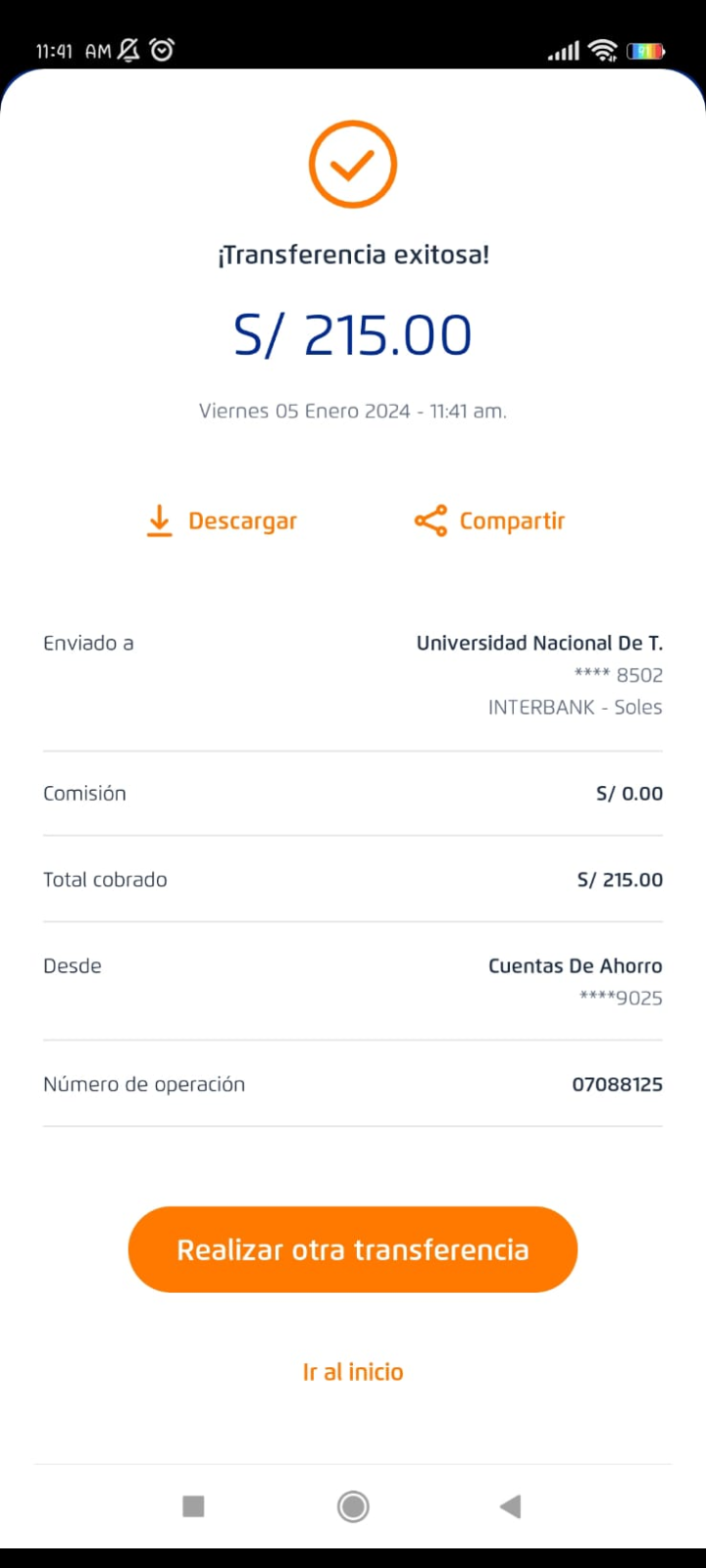706x1568 pixels.
Task: Download the transfer receipt with Descargar
Action: [x=222, y=521]
